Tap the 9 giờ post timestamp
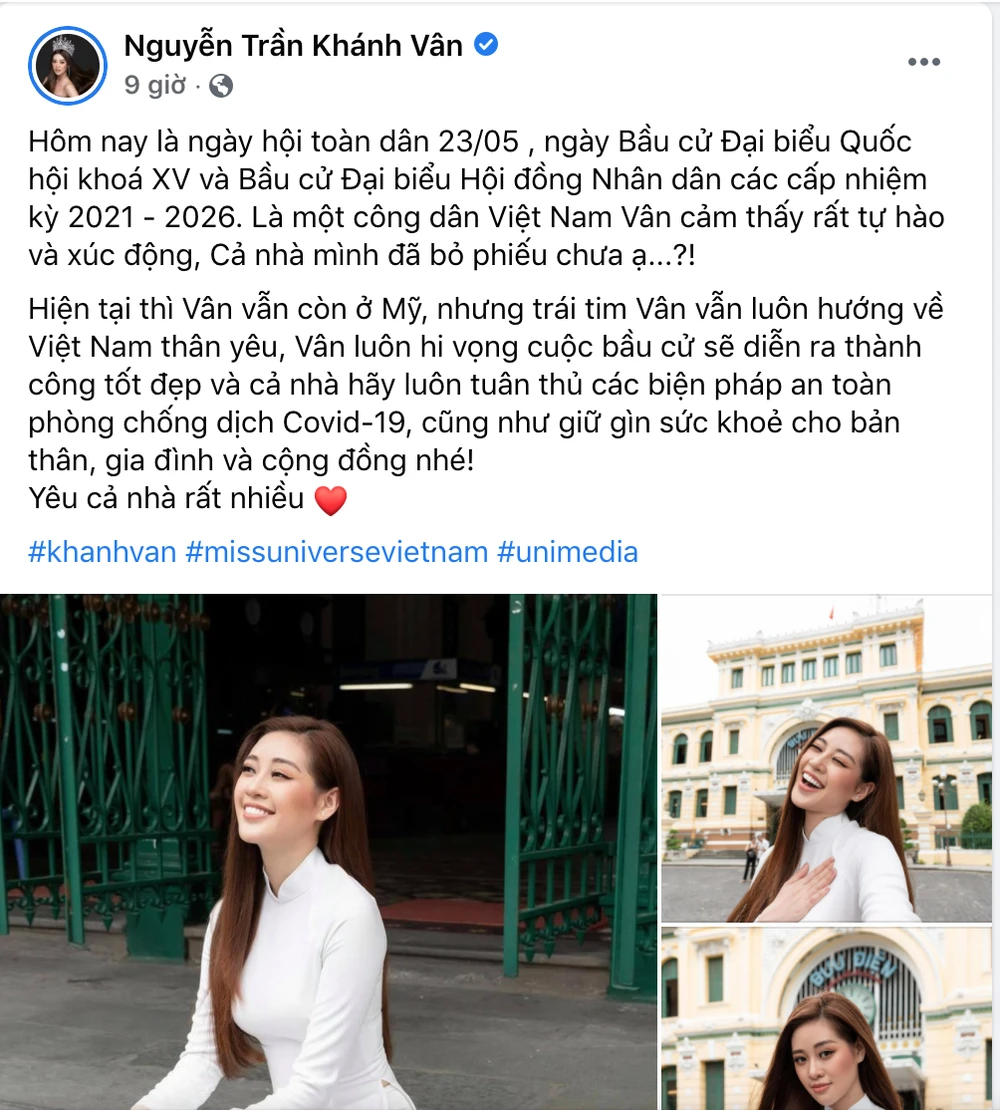 [x=155, y=85]
